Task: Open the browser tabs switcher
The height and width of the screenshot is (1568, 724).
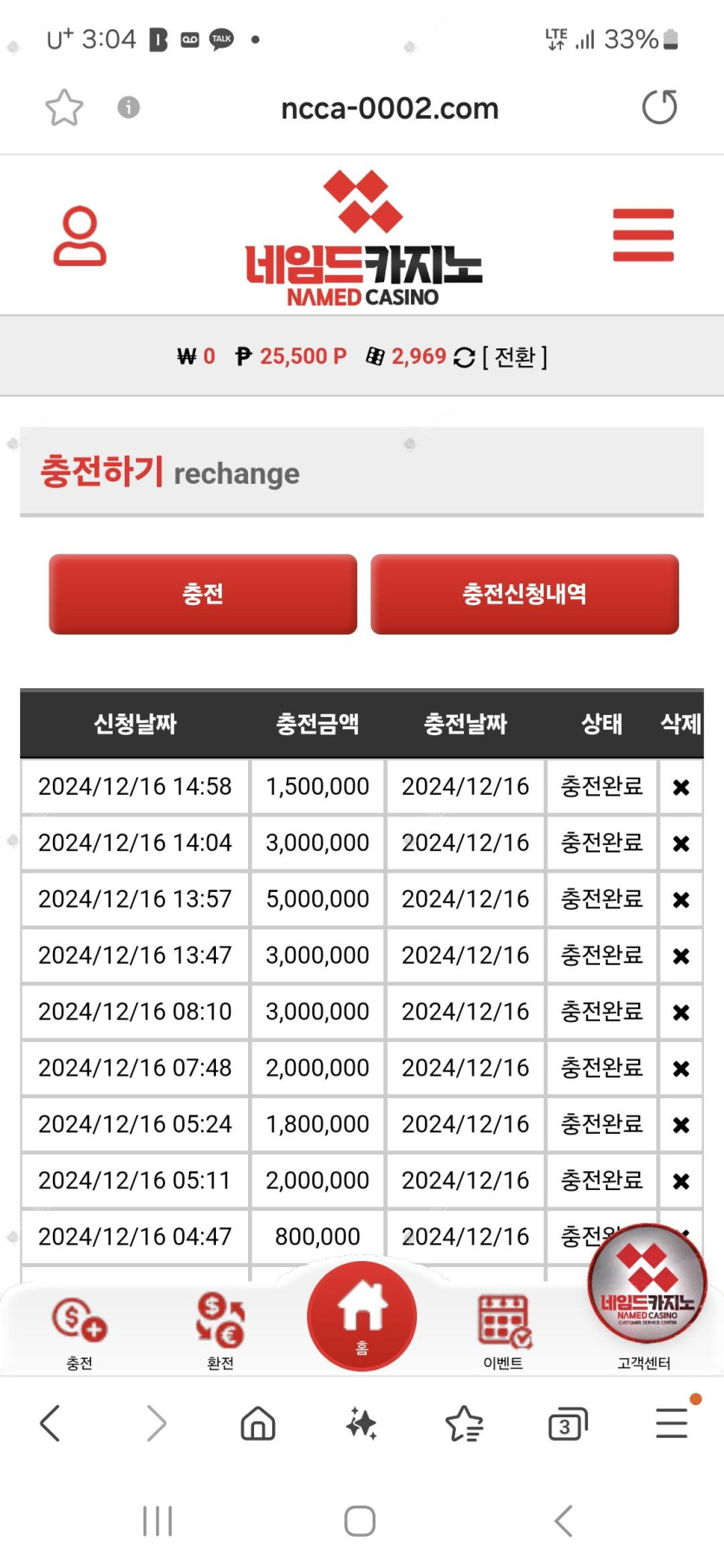Action: click(567, 1423)
